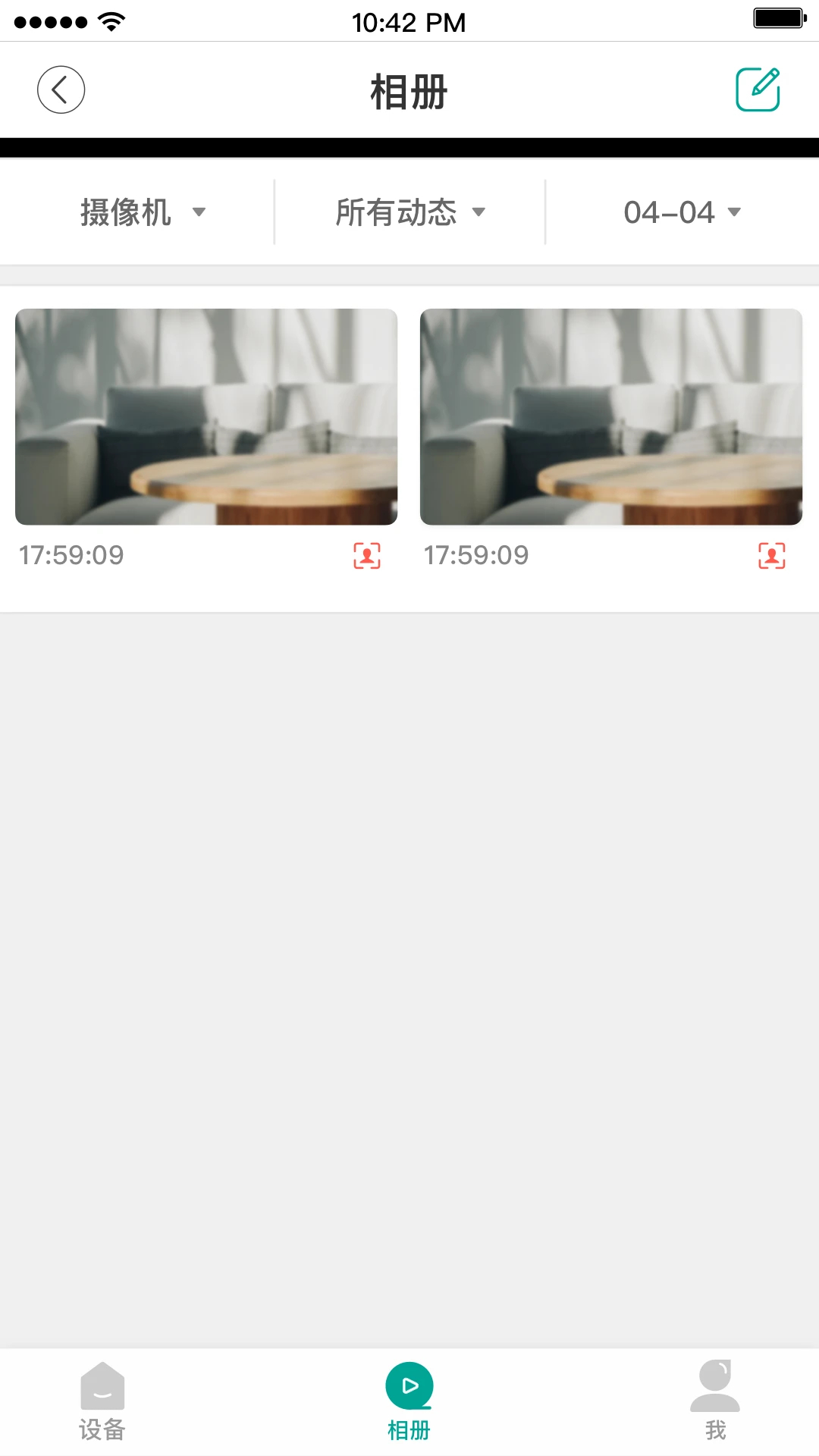Open the second recording thumbnail
This screenshot has height=1456, width=819.
[611, 416]
